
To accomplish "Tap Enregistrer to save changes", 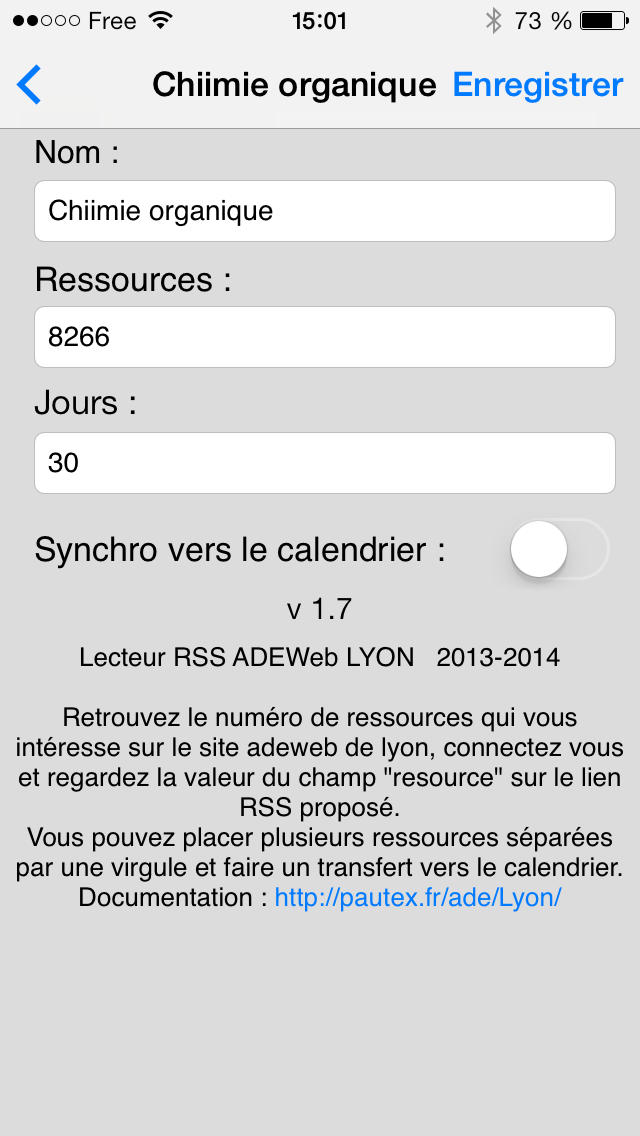I will point(538,85).
